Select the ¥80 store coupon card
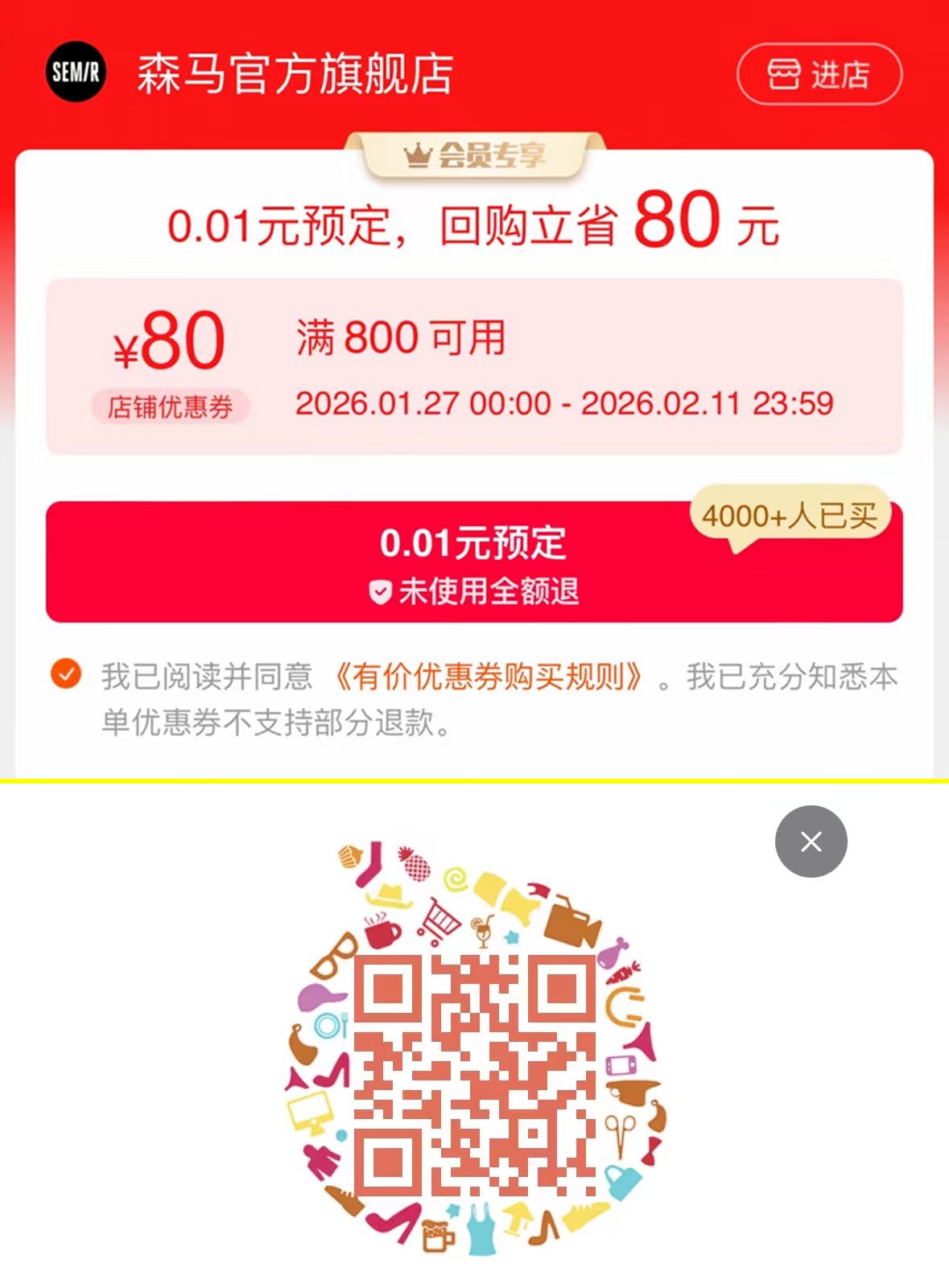 click(474, 367)
